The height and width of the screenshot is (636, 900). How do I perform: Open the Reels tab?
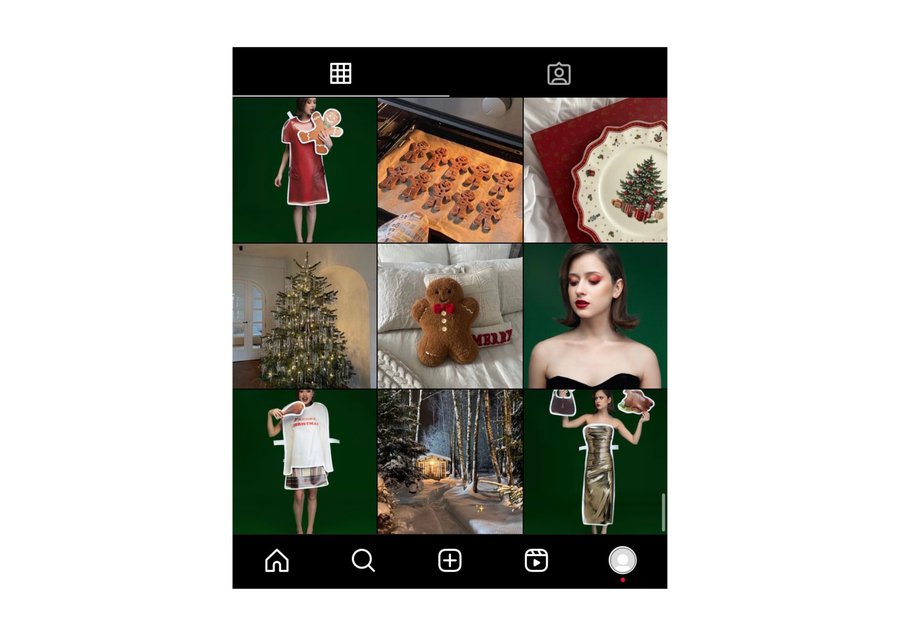(x=536, y=561)
